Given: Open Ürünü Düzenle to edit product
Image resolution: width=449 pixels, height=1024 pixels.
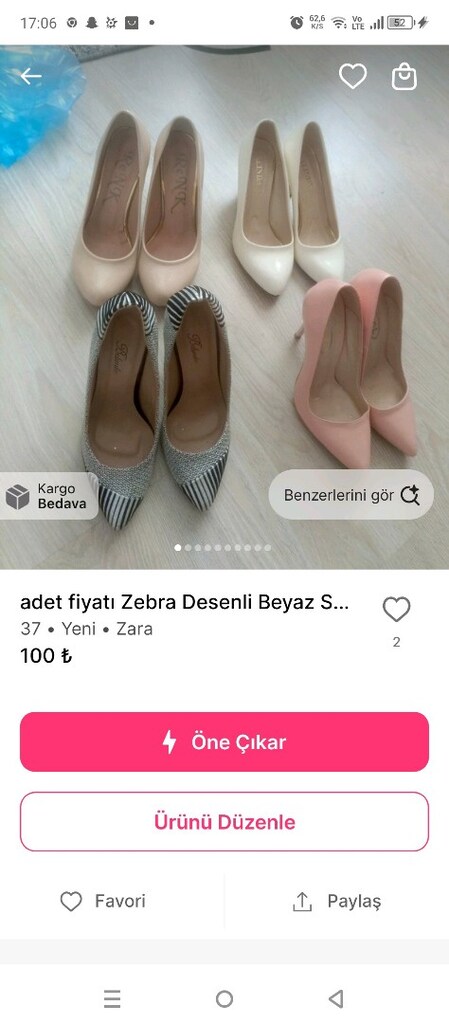Looking at the screenshot, I should point(224,822).
